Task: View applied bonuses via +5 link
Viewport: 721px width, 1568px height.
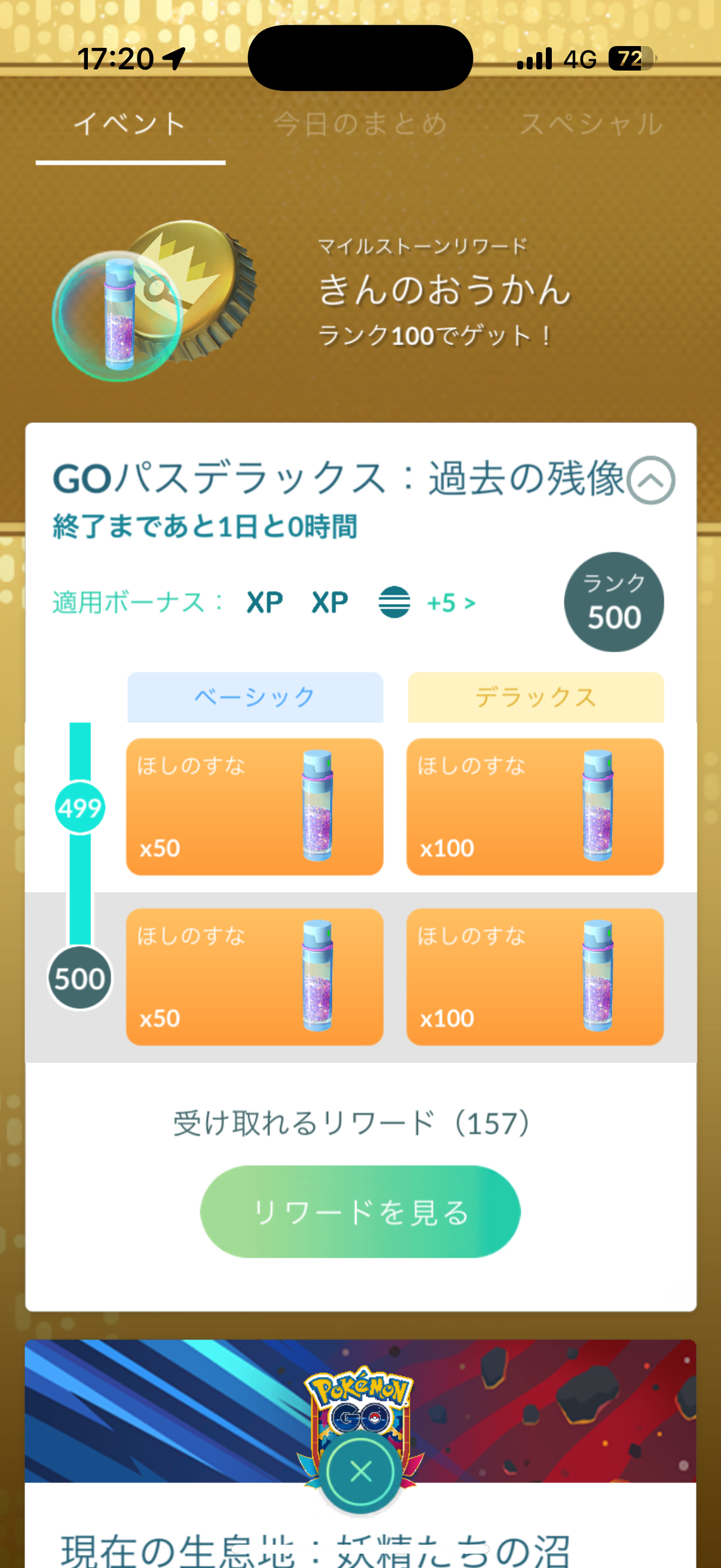Action: coord(451,603)
